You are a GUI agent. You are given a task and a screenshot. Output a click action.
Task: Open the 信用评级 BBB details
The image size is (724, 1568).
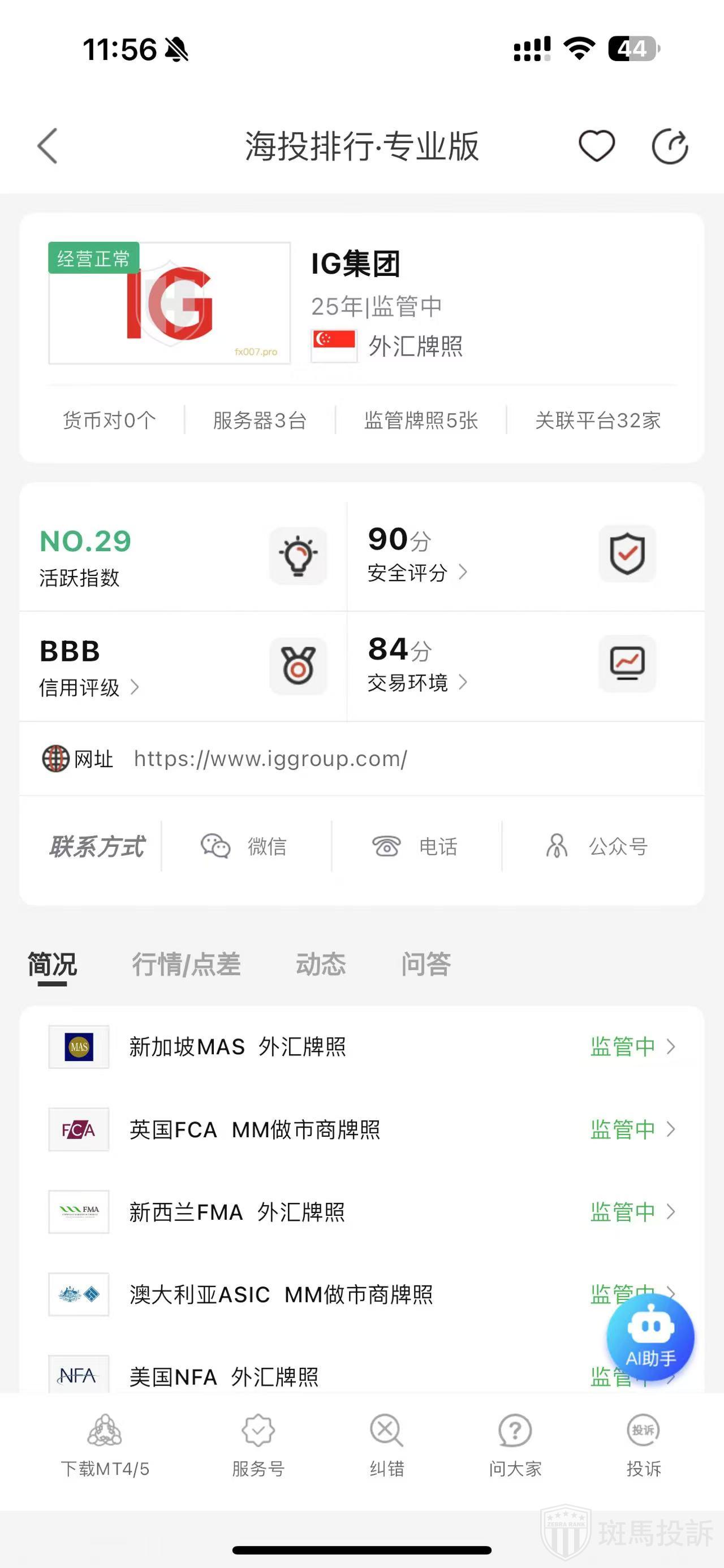click(89, 687)
